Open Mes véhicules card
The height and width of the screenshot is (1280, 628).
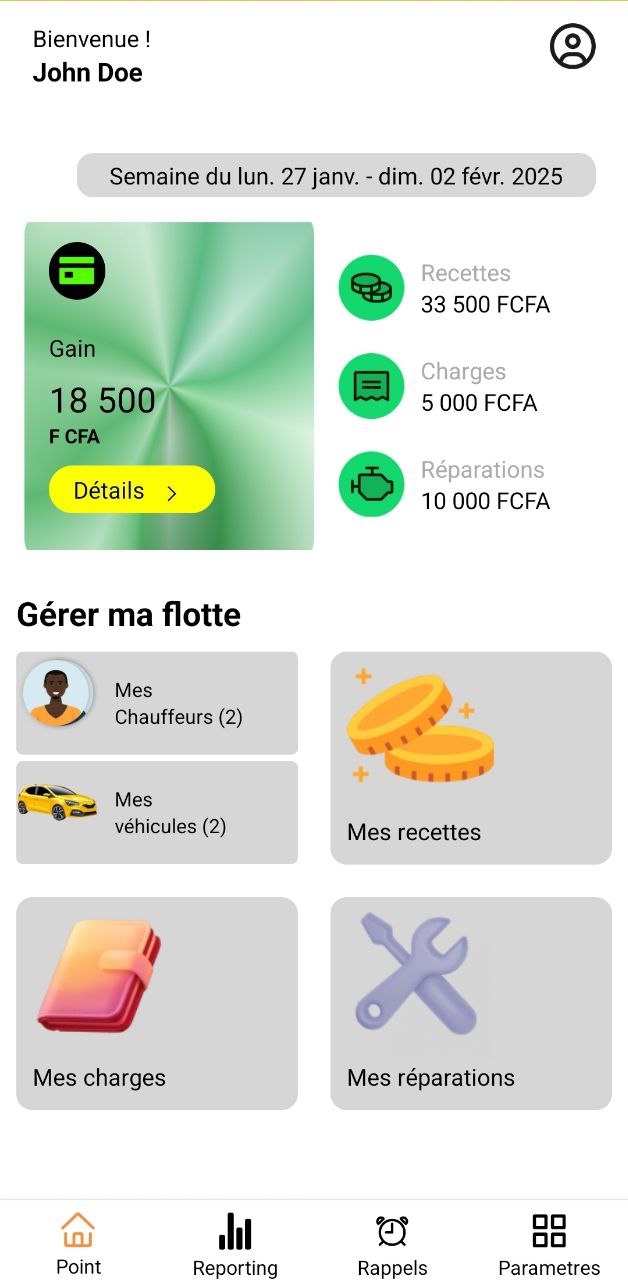(x=157, y=812)
